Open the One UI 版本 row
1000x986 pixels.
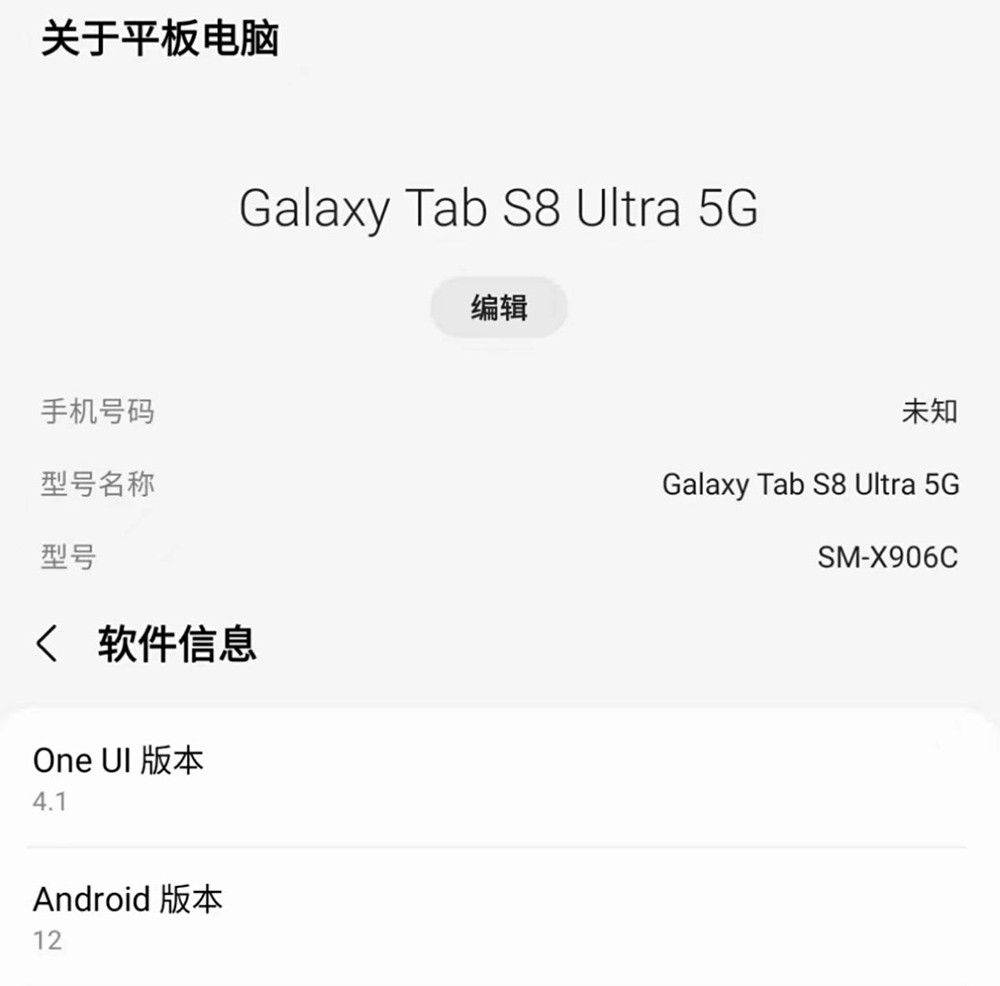(x=497, y=778)
